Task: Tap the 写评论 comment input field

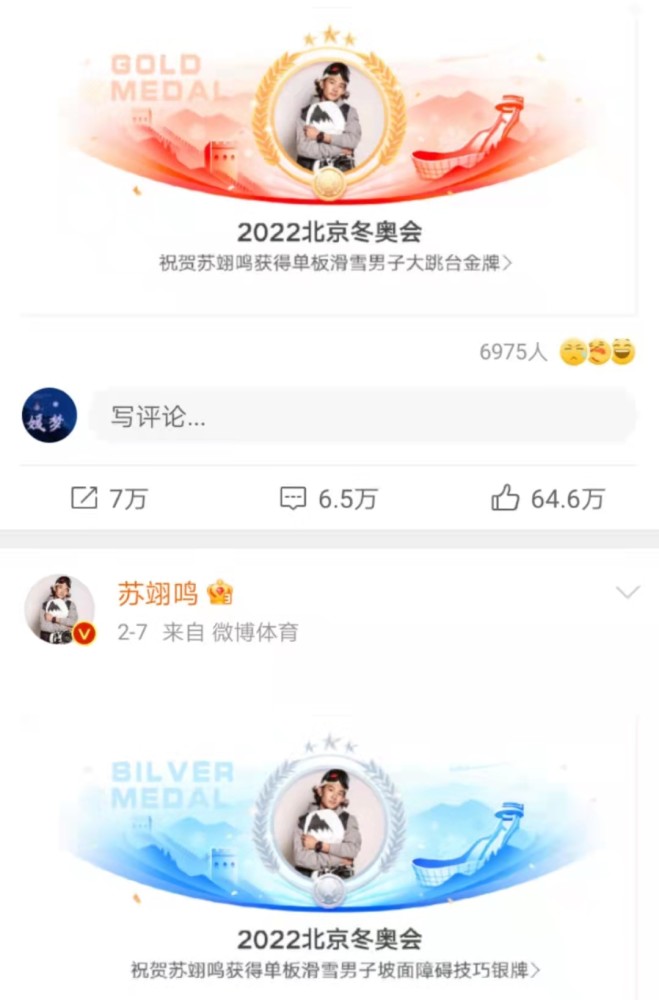Action: point(360,416)
